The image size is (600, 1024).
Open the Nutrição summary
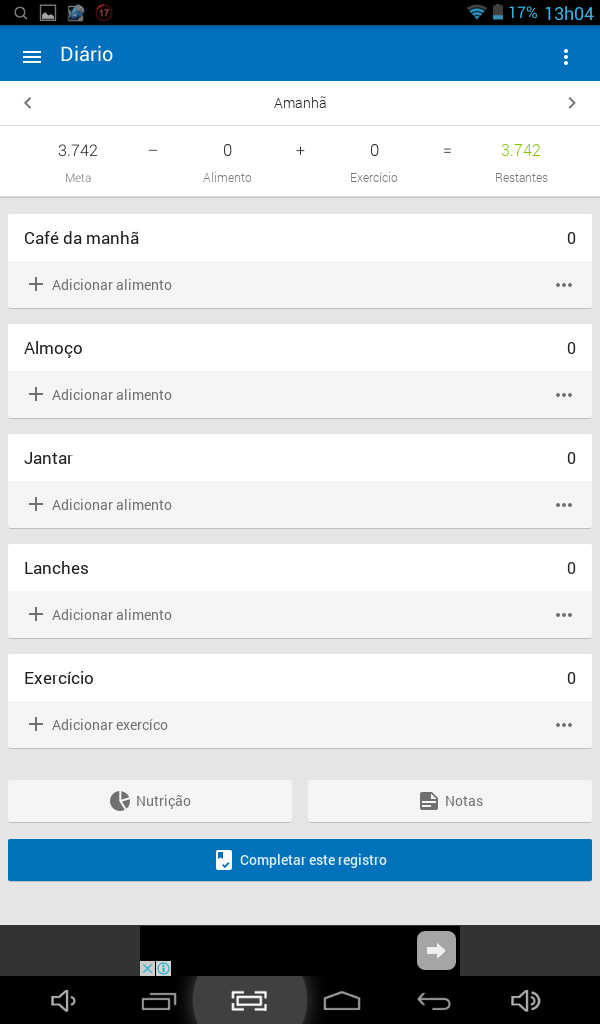pyautogui.click(x=150, y=801)
